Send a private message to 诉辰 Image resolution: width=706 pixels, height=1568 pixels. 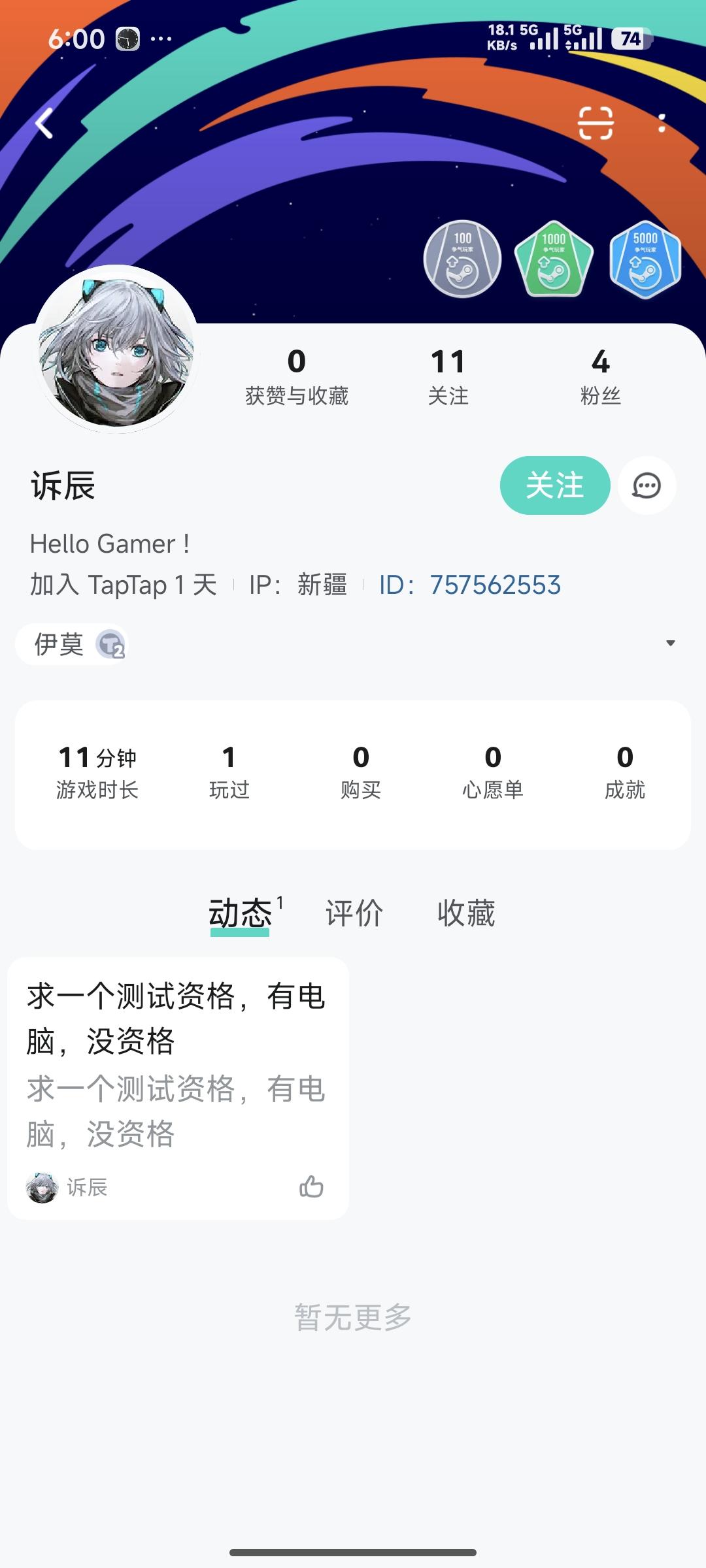647,485
